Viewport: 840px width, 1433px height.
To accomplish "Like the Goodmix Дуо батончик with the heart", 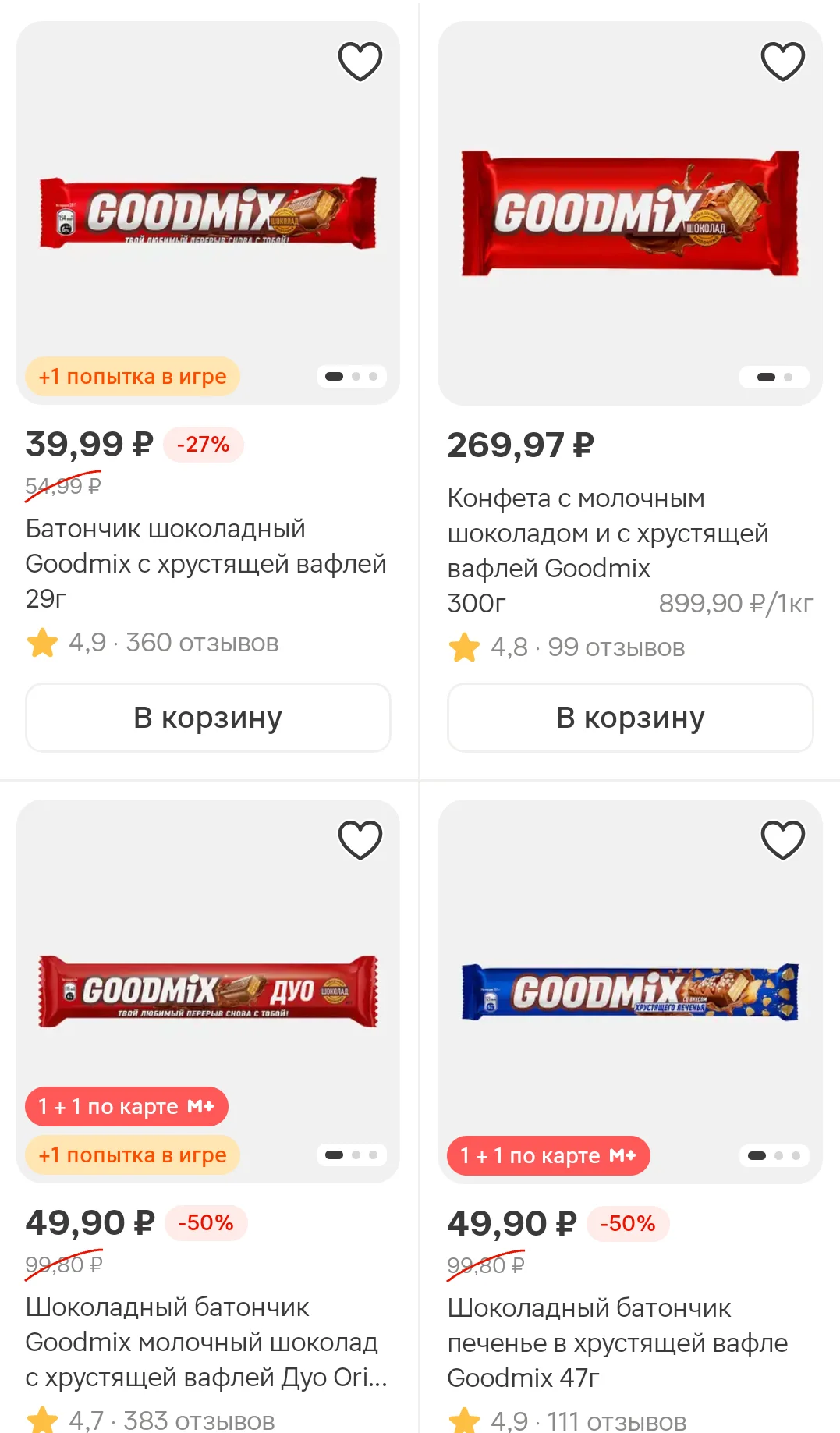I will point(360,840).
